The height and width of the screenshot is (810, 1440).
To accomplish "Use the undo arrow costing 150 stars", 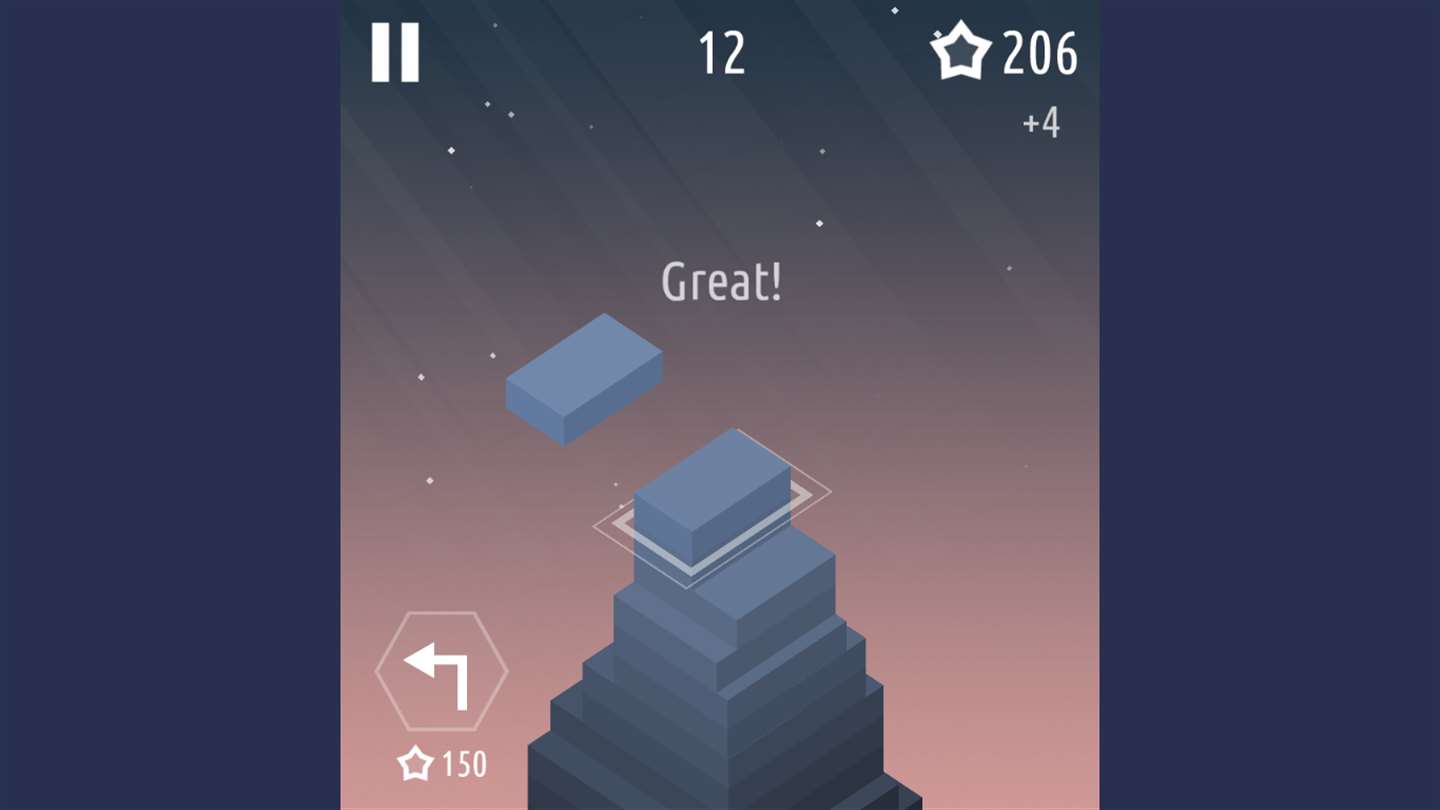I will 441,672.
